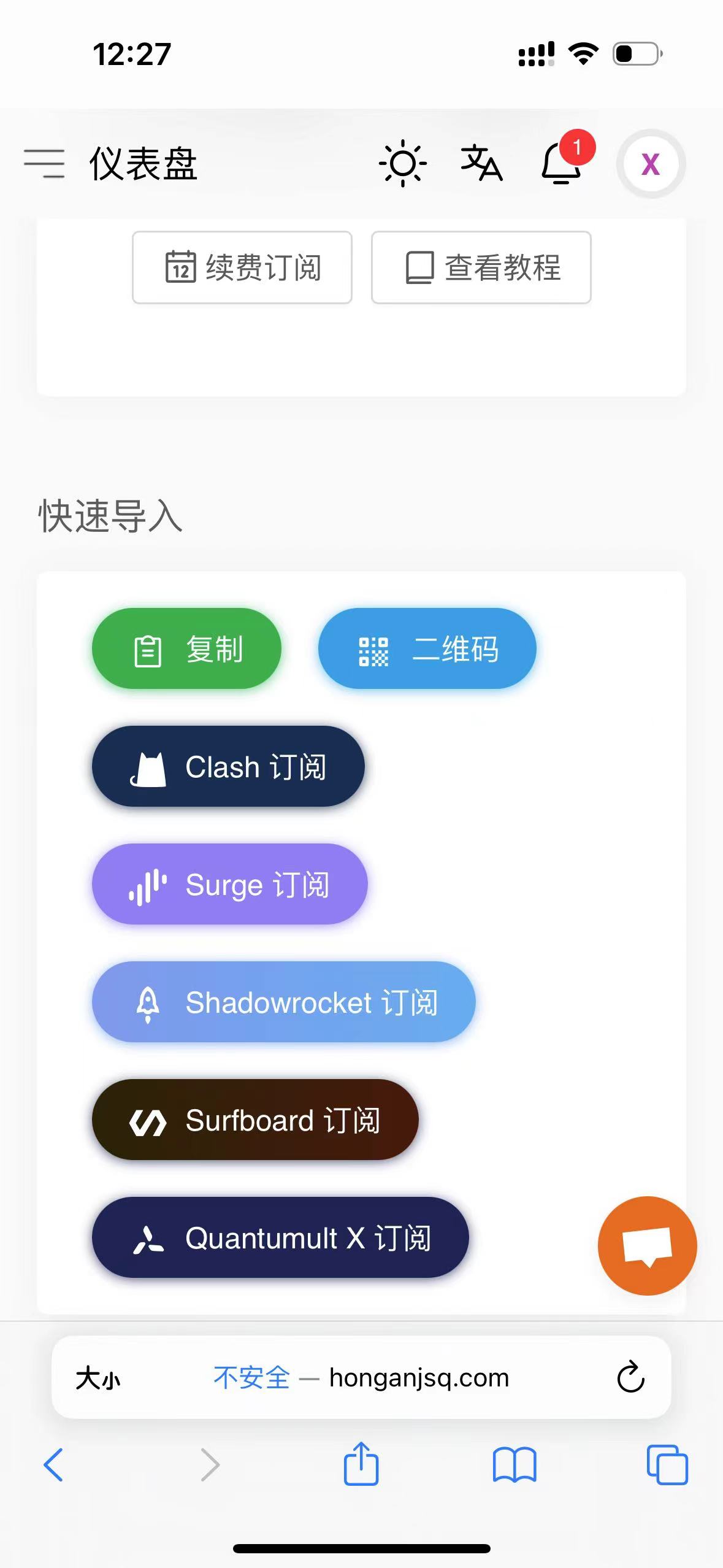Toggle the light/dark theme sun icon
This screenshot has width=723, height=1568.
[x=402, y=163]
